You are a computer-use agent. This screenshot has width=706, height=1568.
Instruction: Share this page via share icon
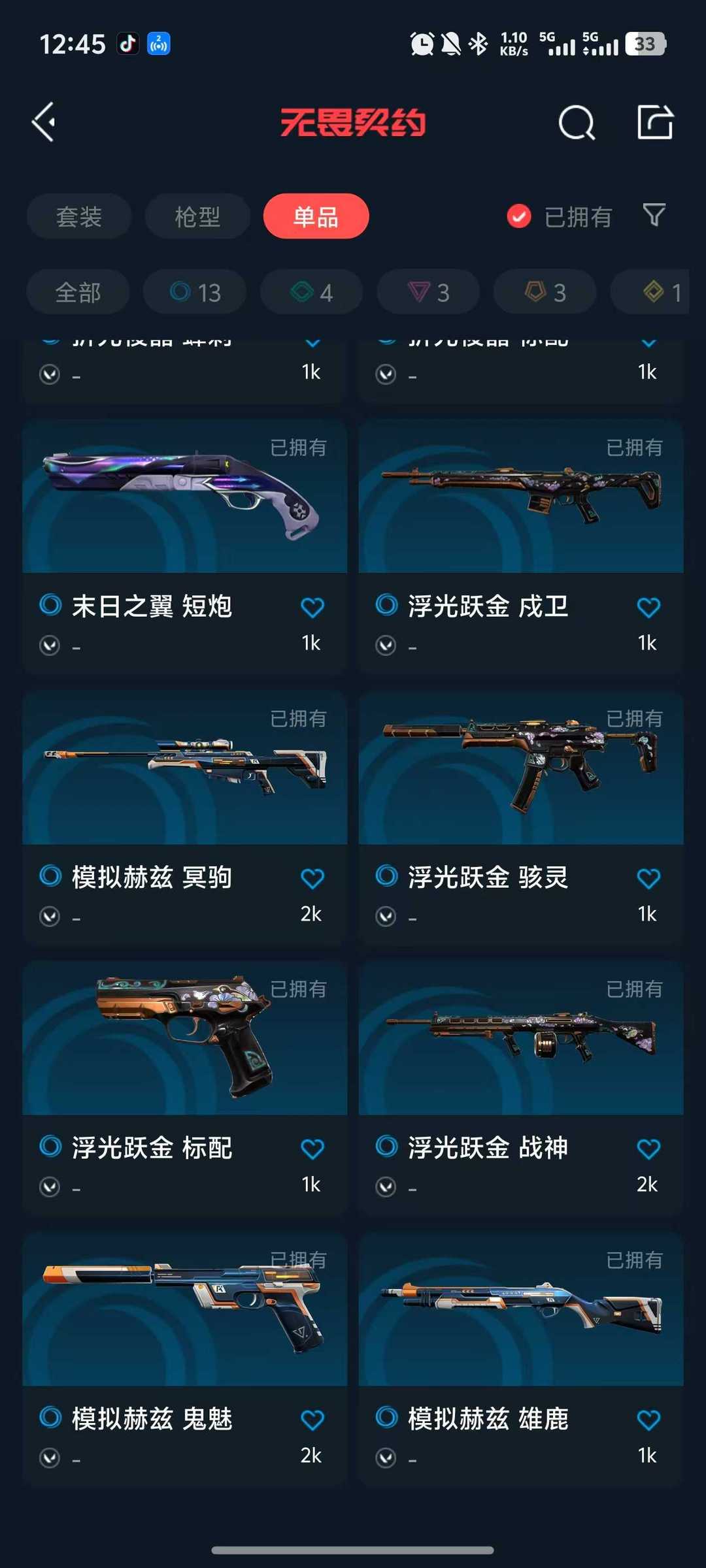[x=655, y=122]
